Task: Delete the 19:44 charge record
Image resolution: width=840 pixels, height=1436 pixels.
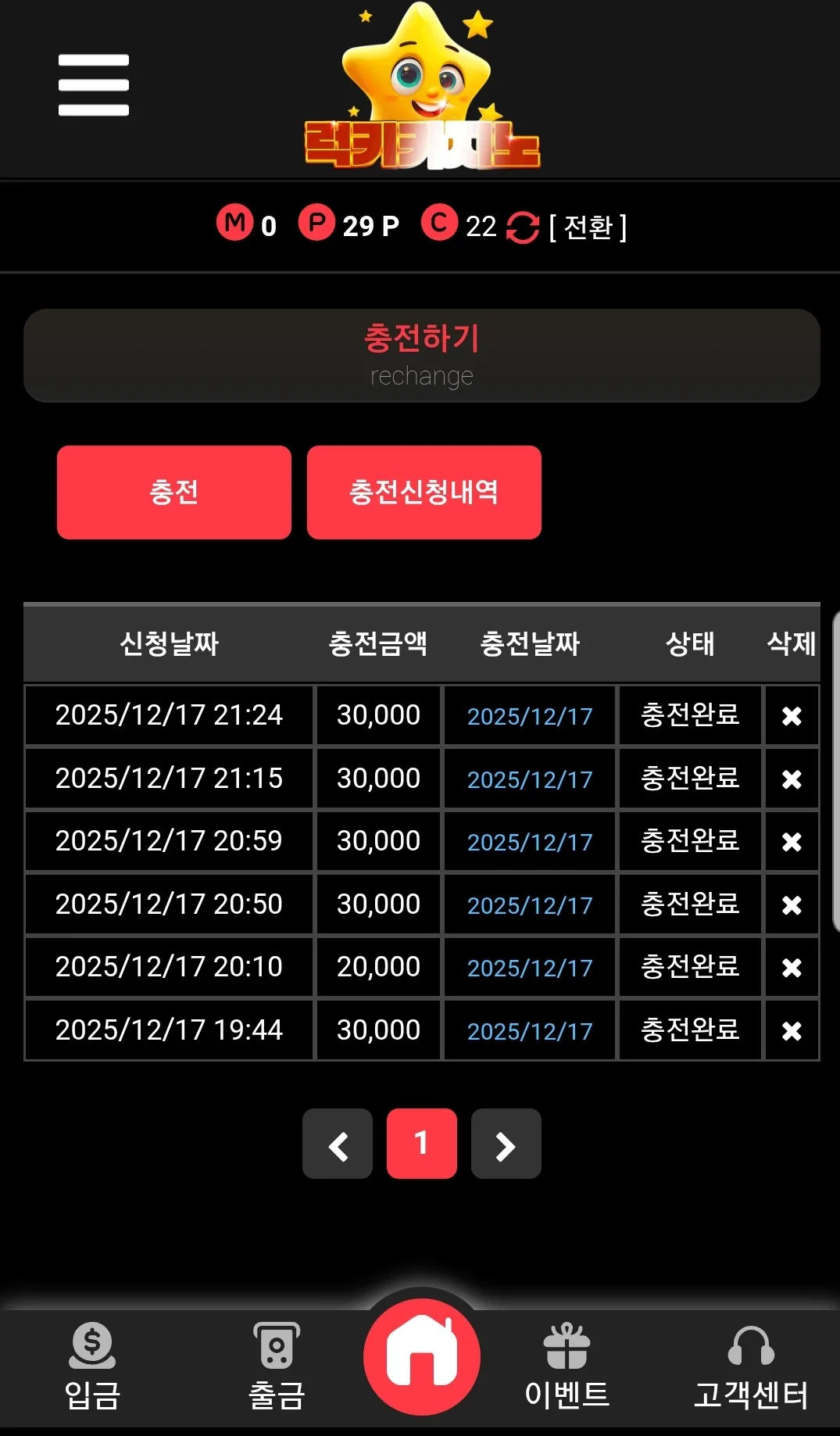Action: pyautogui.click(x=792, y=1030)
